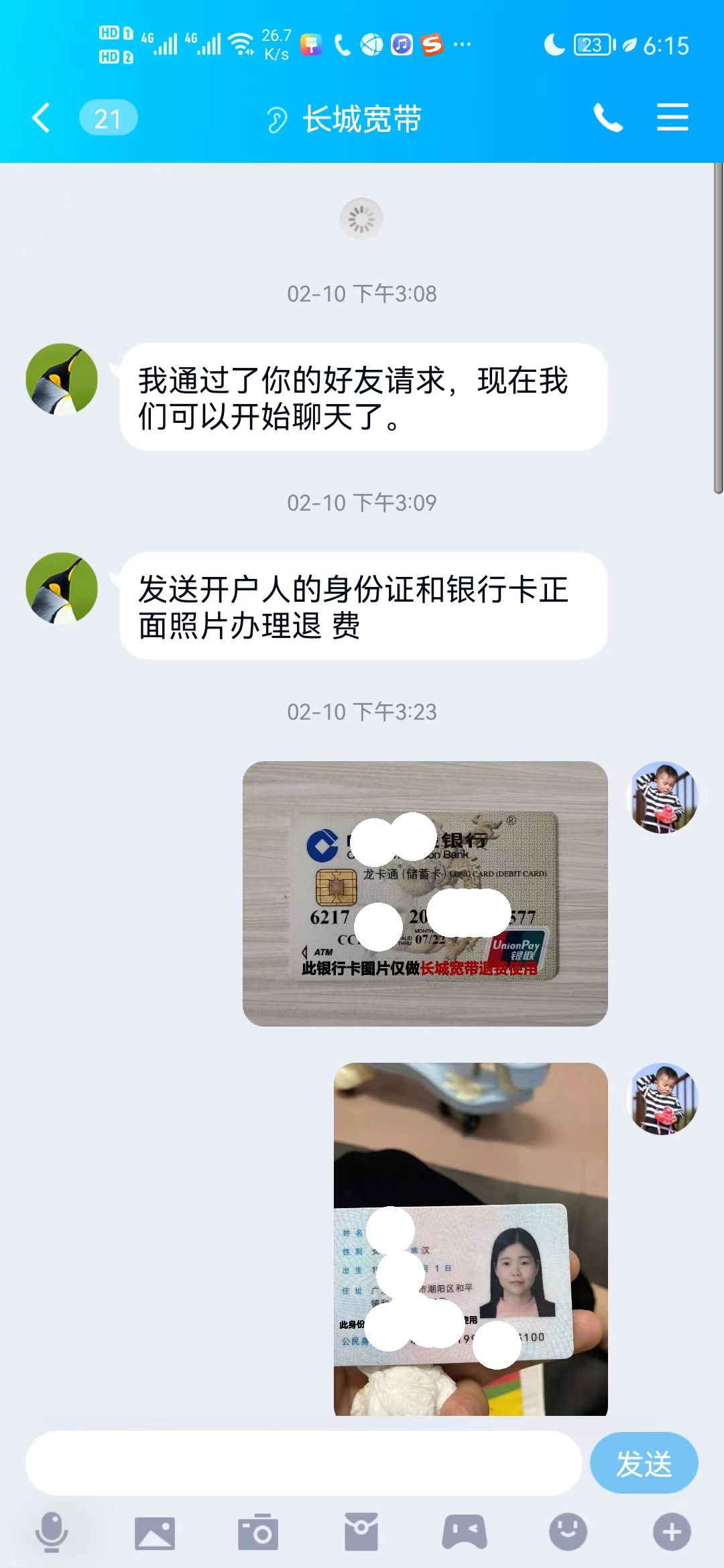
Task: Open the photo gallery picker
Action: (x=155, y=1532)
